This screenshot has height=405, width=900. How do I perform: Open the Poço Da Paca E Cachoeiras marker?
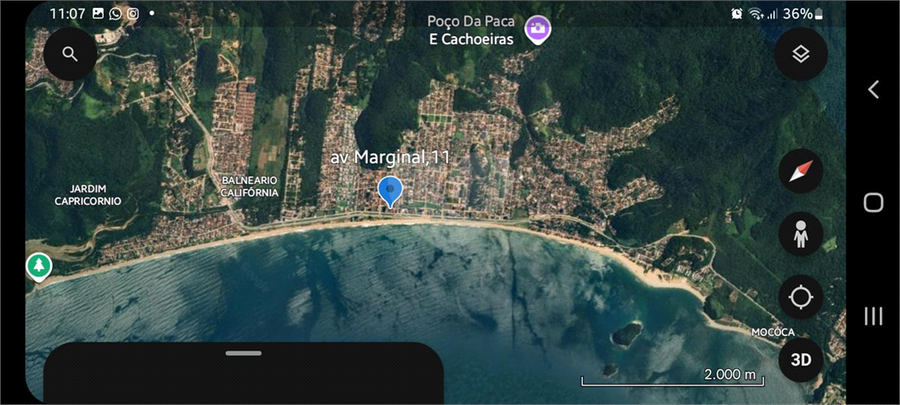539,30
